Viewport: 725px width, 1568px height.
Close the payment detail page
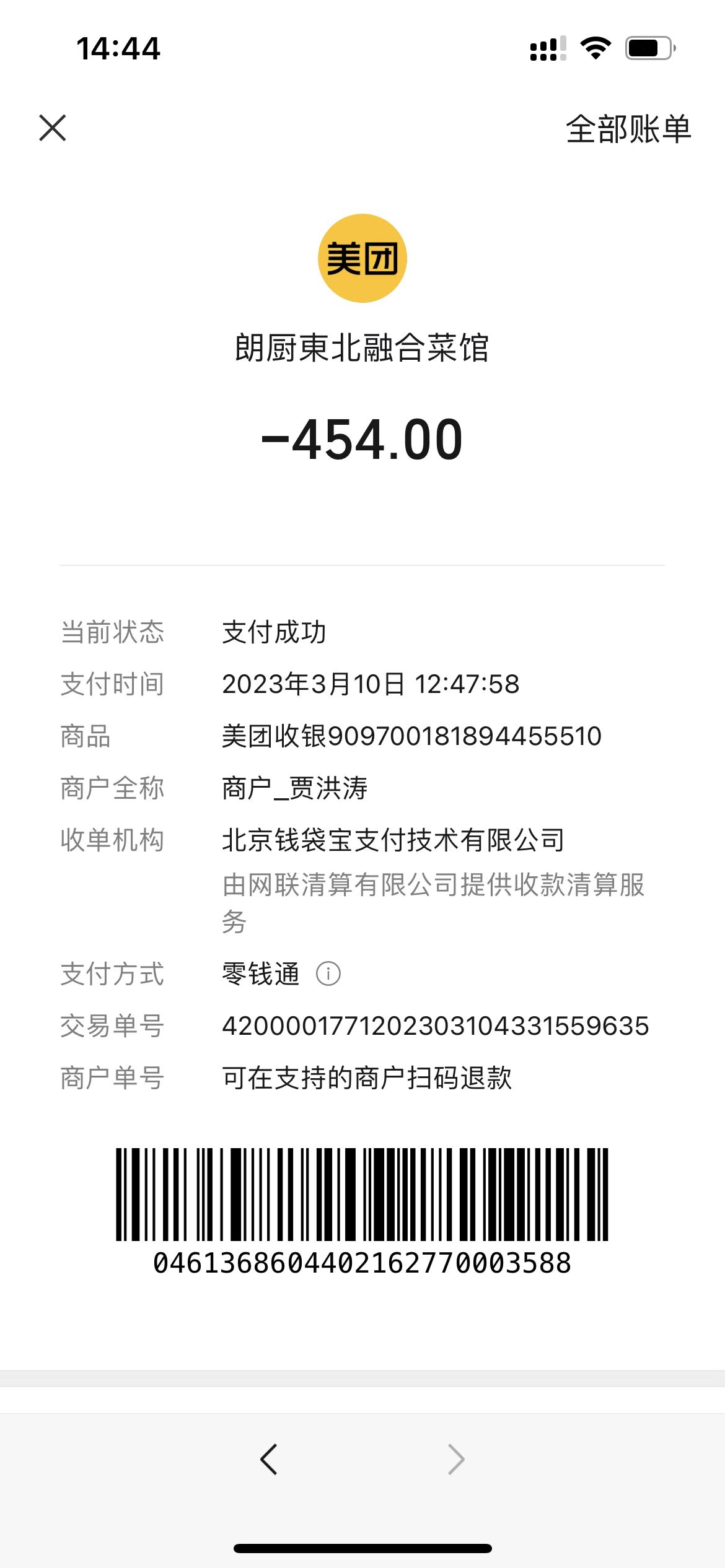[53, 128]
